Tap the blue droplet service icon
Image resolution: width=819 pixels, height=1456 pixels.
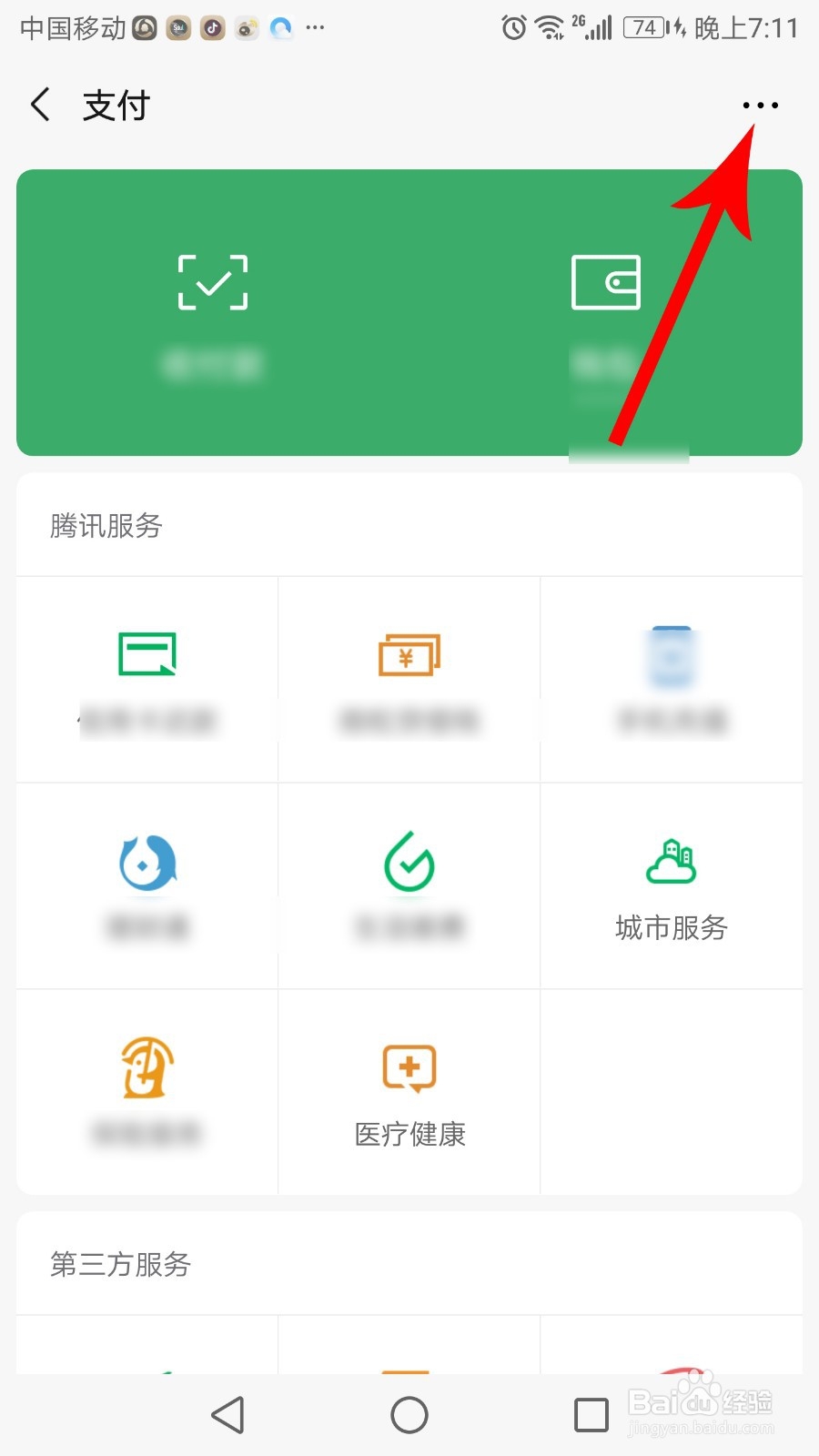(147, 863)
